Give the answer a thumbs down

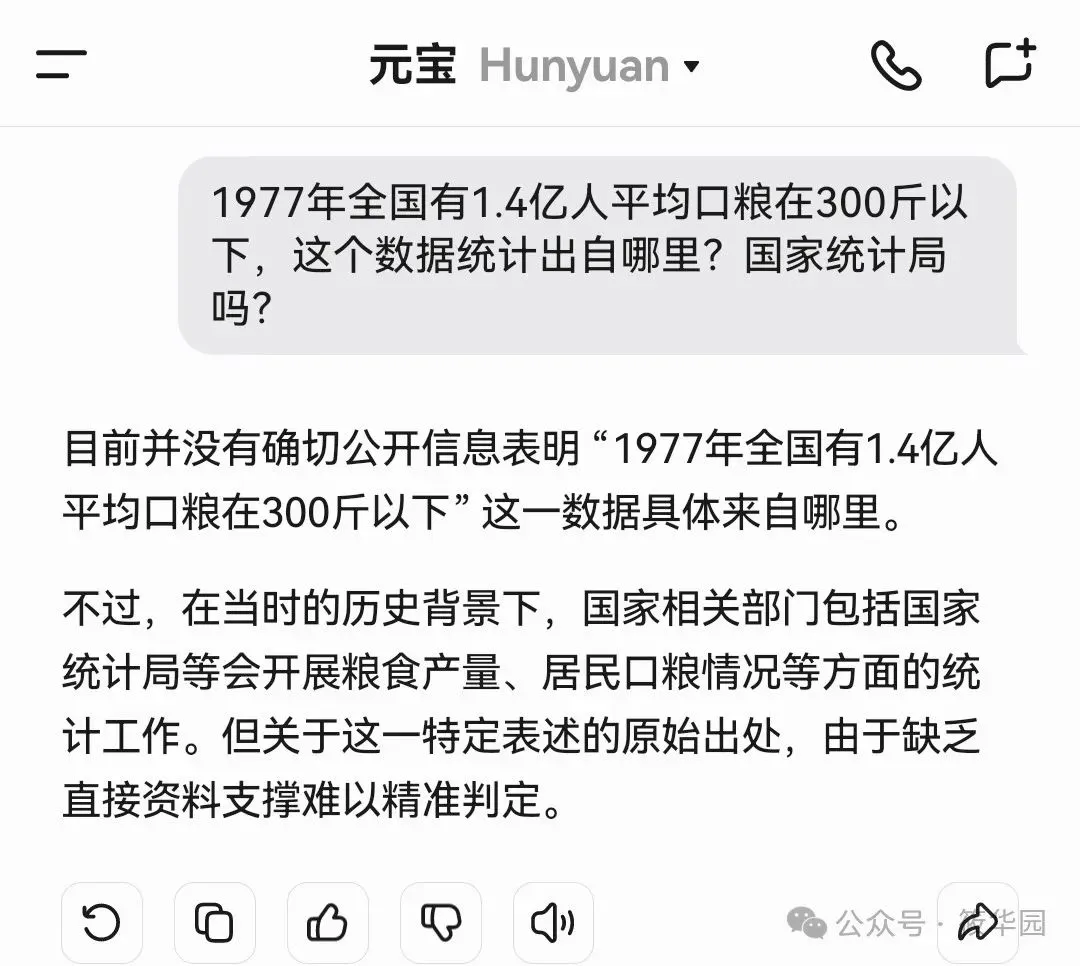[440, 922]
